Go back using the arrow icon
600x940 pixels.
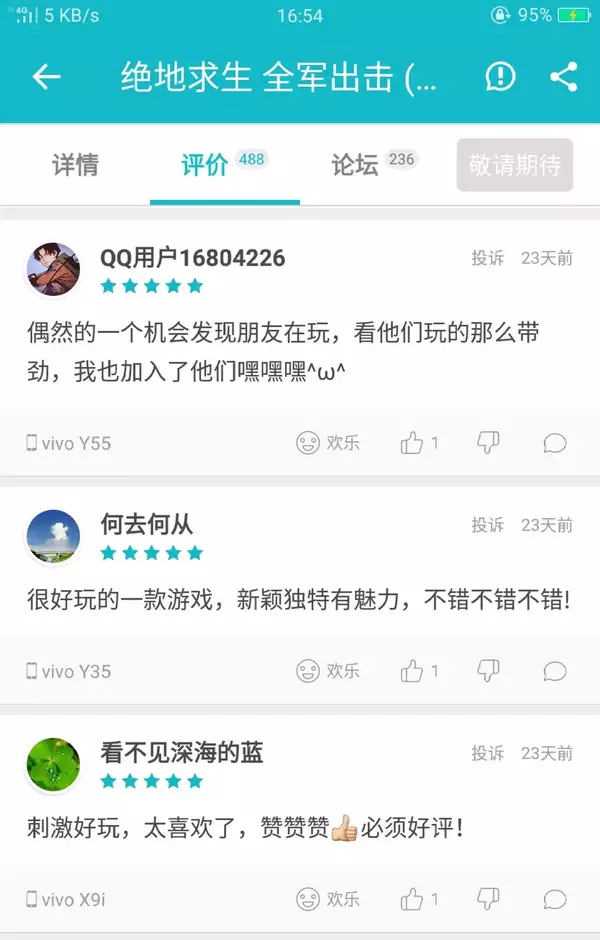tap(47, 77)
